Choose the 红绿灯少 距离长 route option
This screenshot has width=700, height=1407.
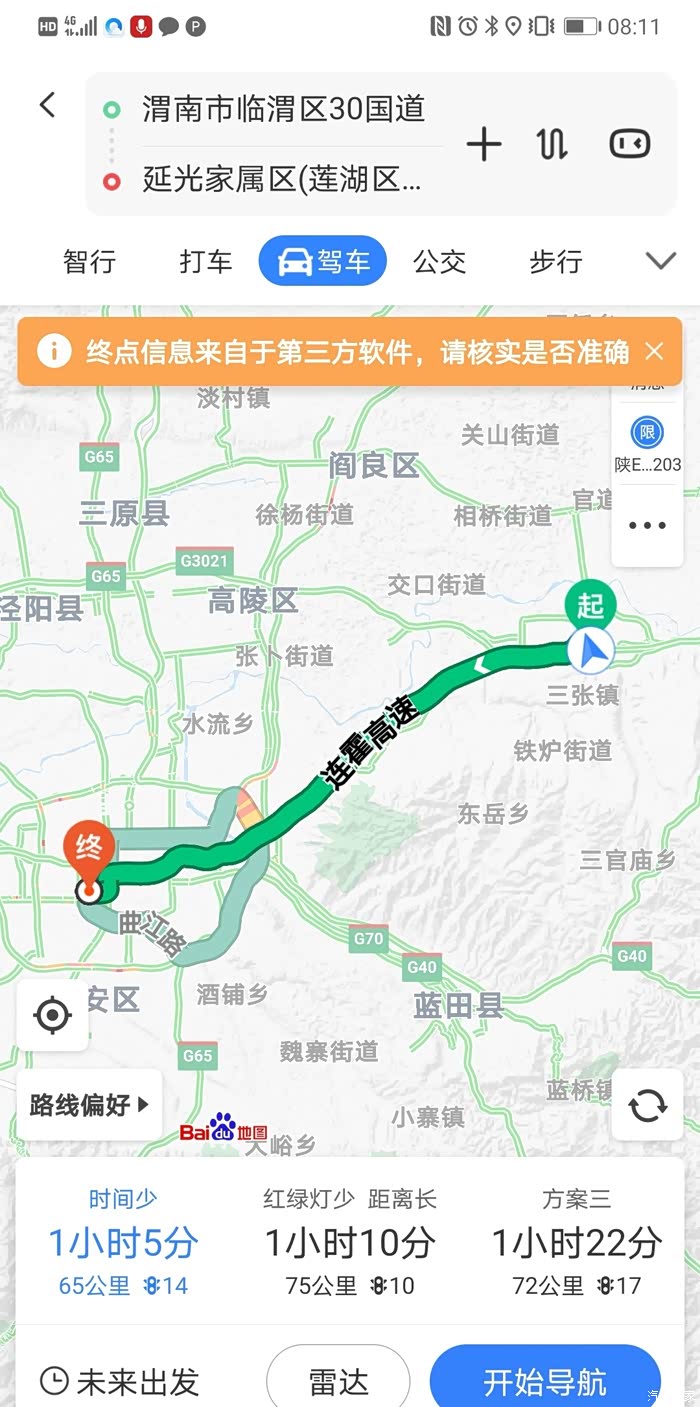[350, 1243]
